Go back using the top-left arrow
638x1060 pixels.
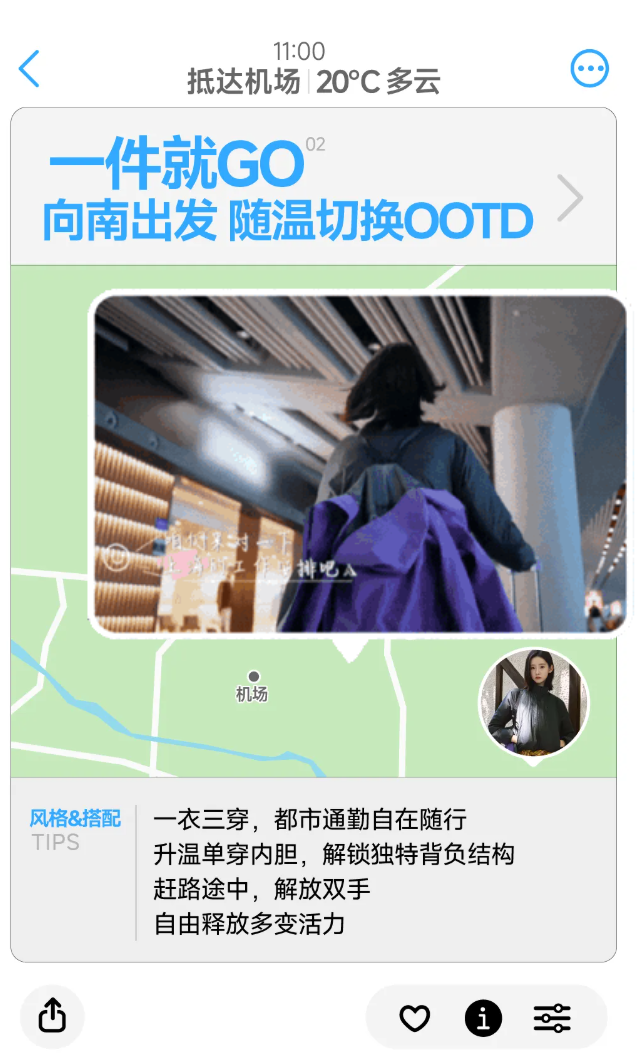click(30, 69)
